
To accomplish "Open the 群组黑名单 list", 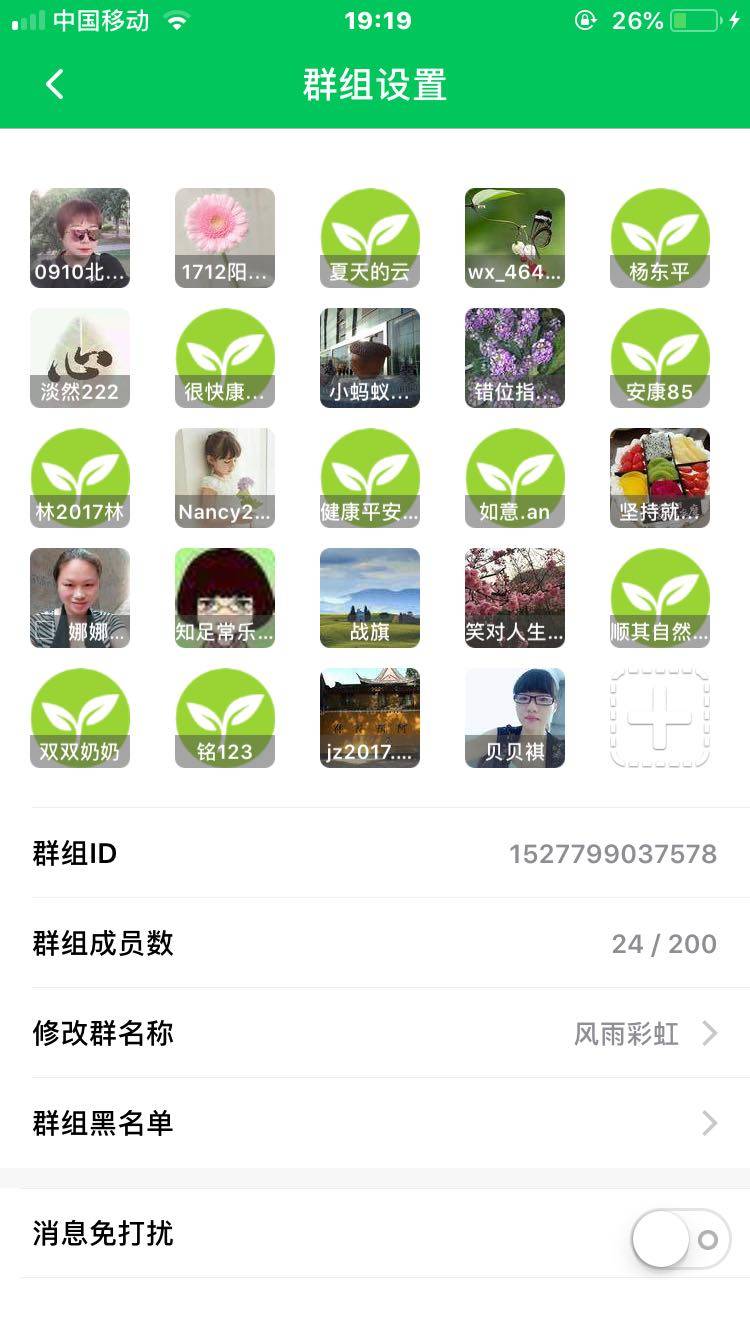I will 375,1123.
